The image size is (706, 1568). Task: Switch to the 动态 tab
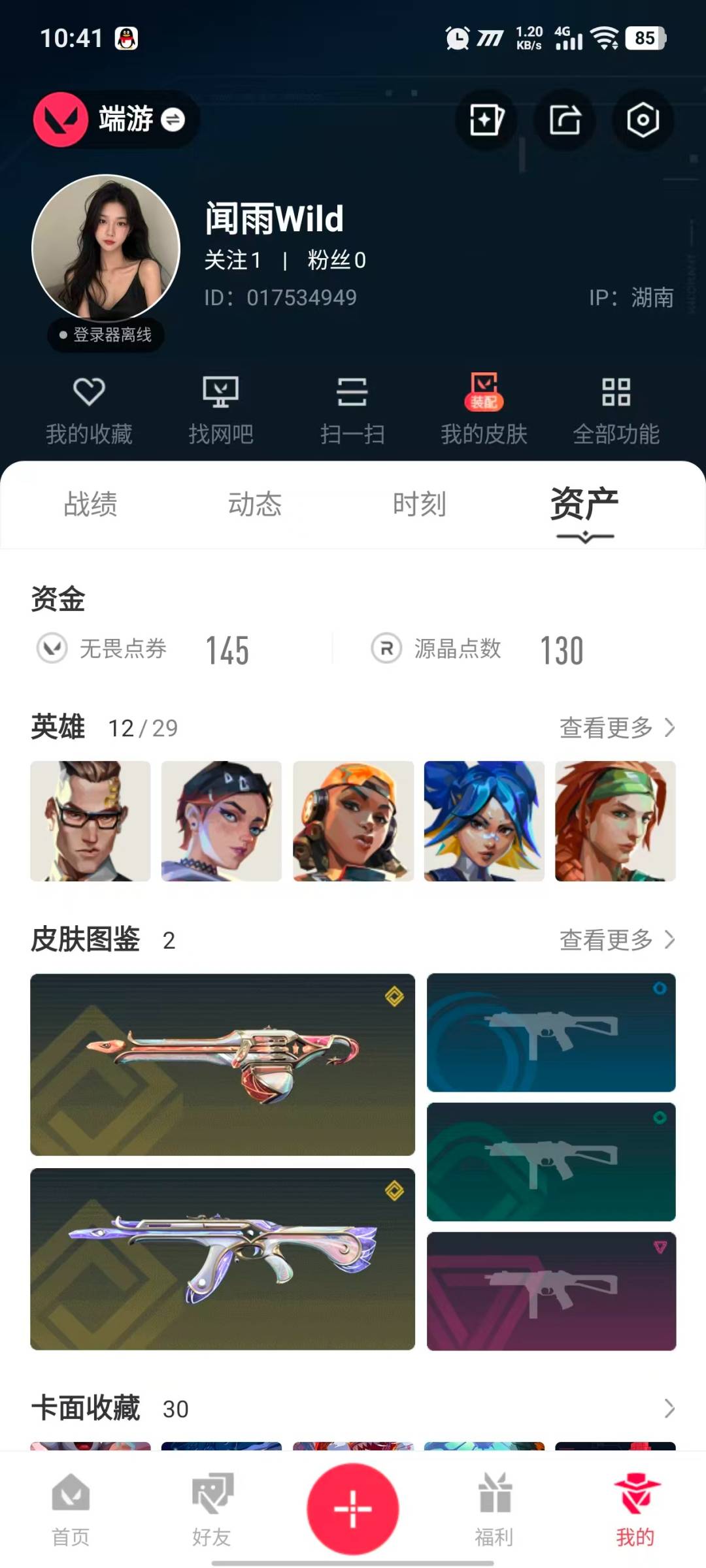[256, 504]
